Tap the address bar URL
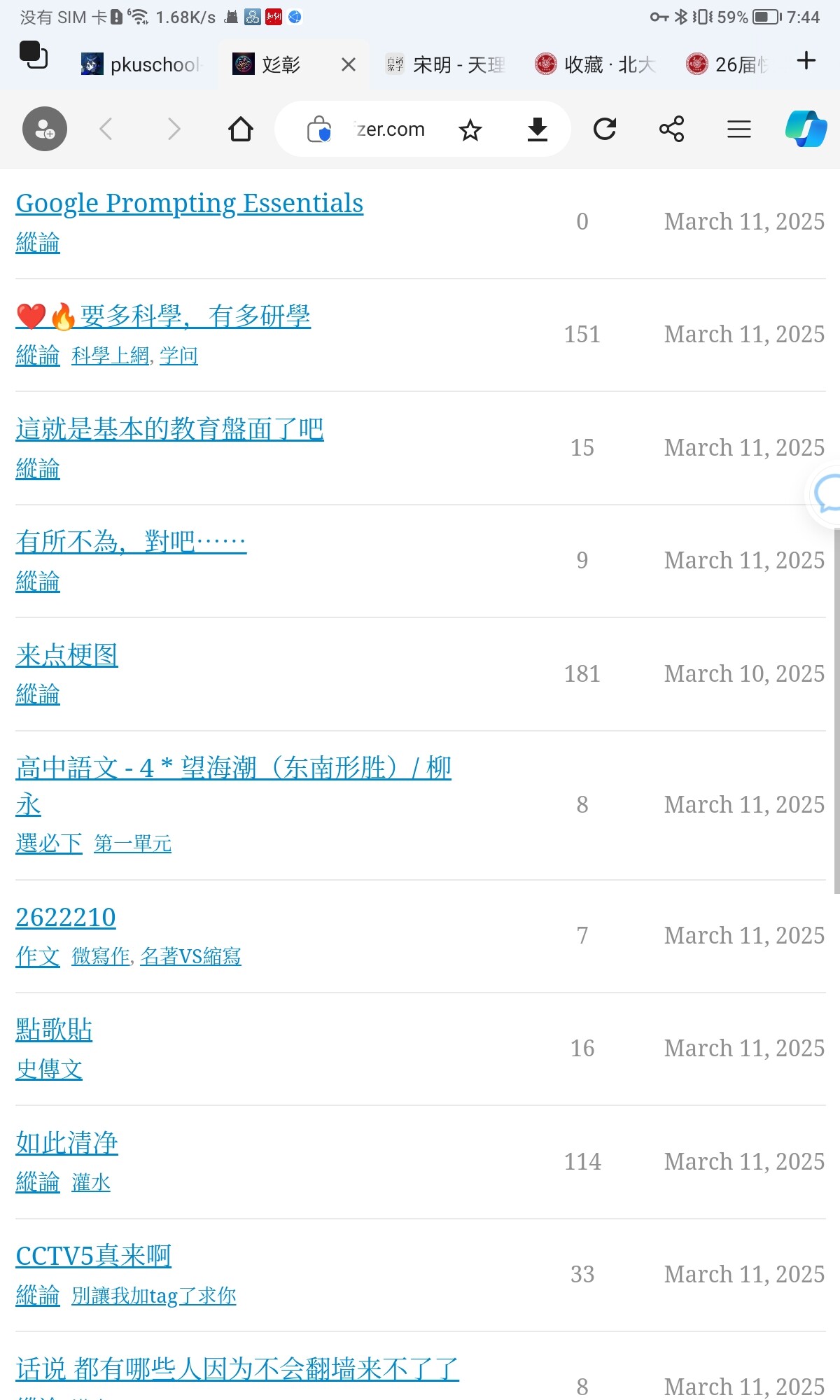The width and height of the screenshot is (840, 1400). pos(390,129)
